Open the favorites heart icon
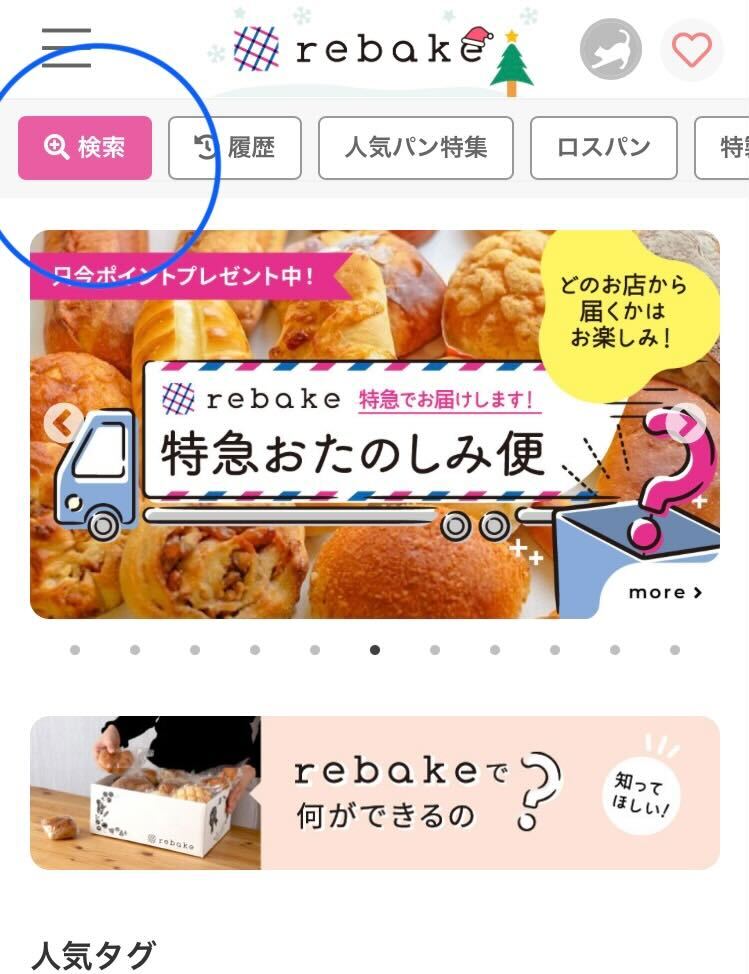This screenshot has height=974, width=749. [x=691, y=49]
